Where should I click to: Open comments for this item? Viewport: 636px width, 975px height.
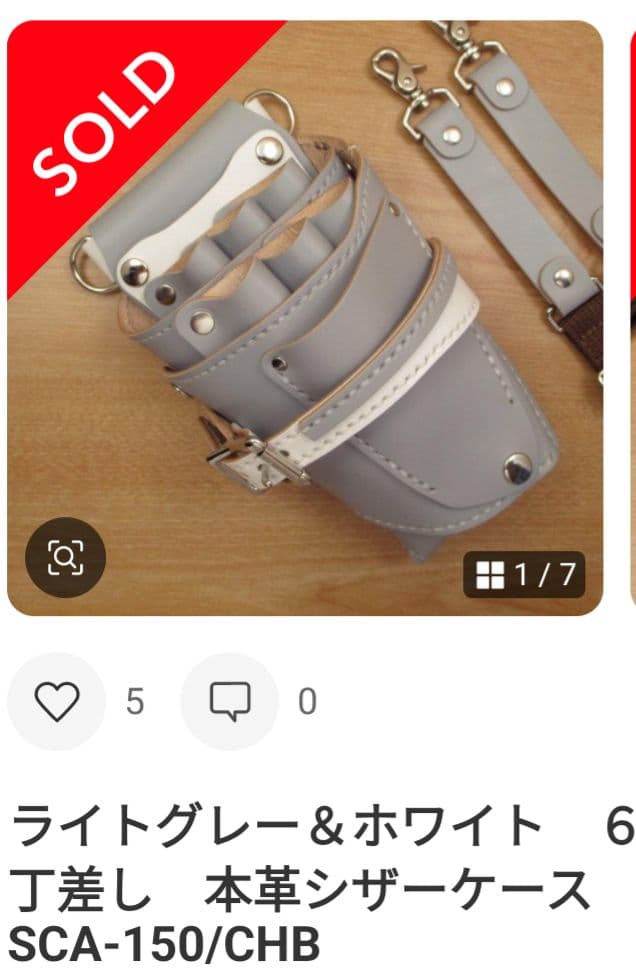coord(229,702)
